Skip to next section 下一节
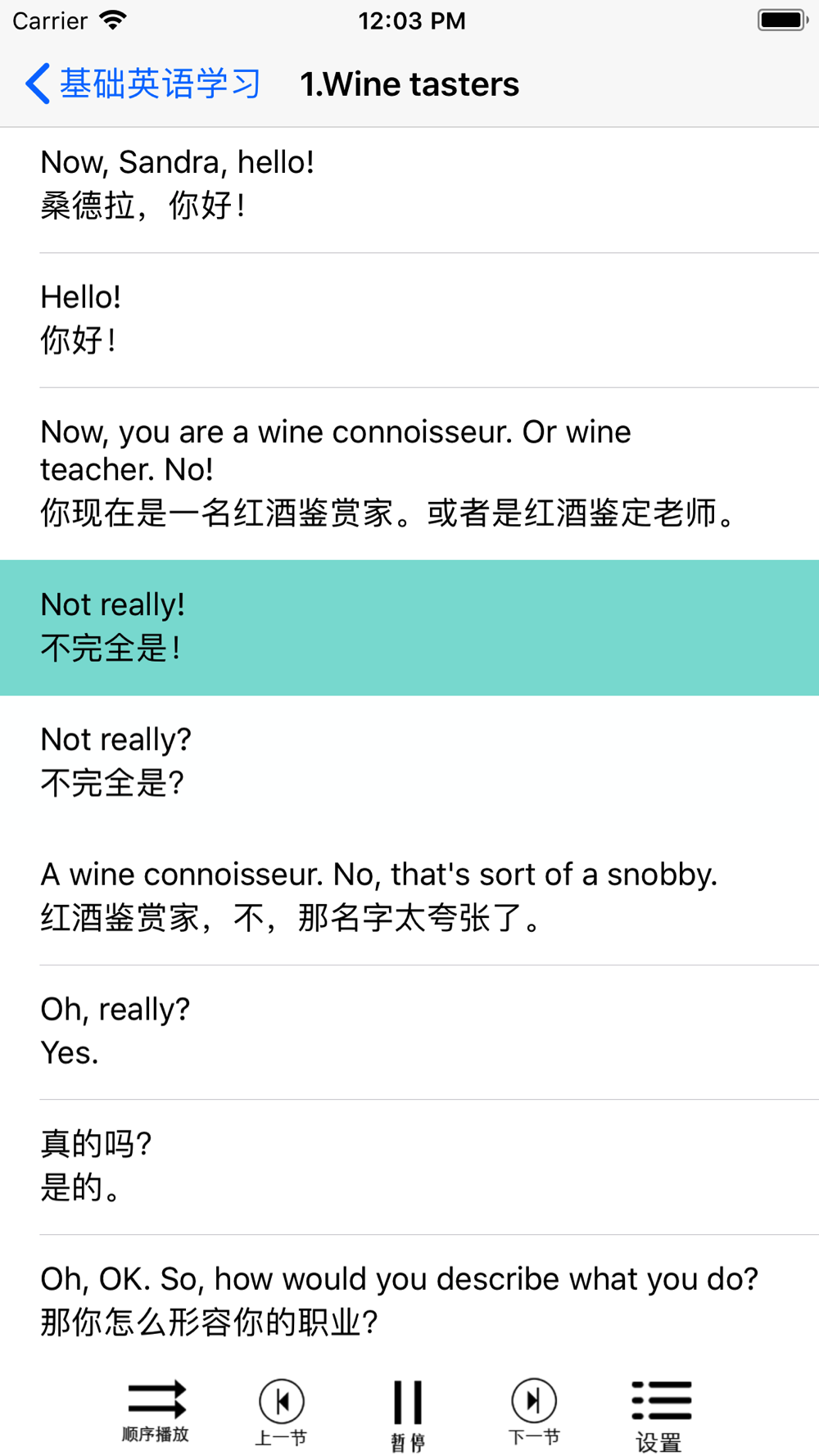The width and height of the screenshot is (819, 1456). (x=534, y=1412)
